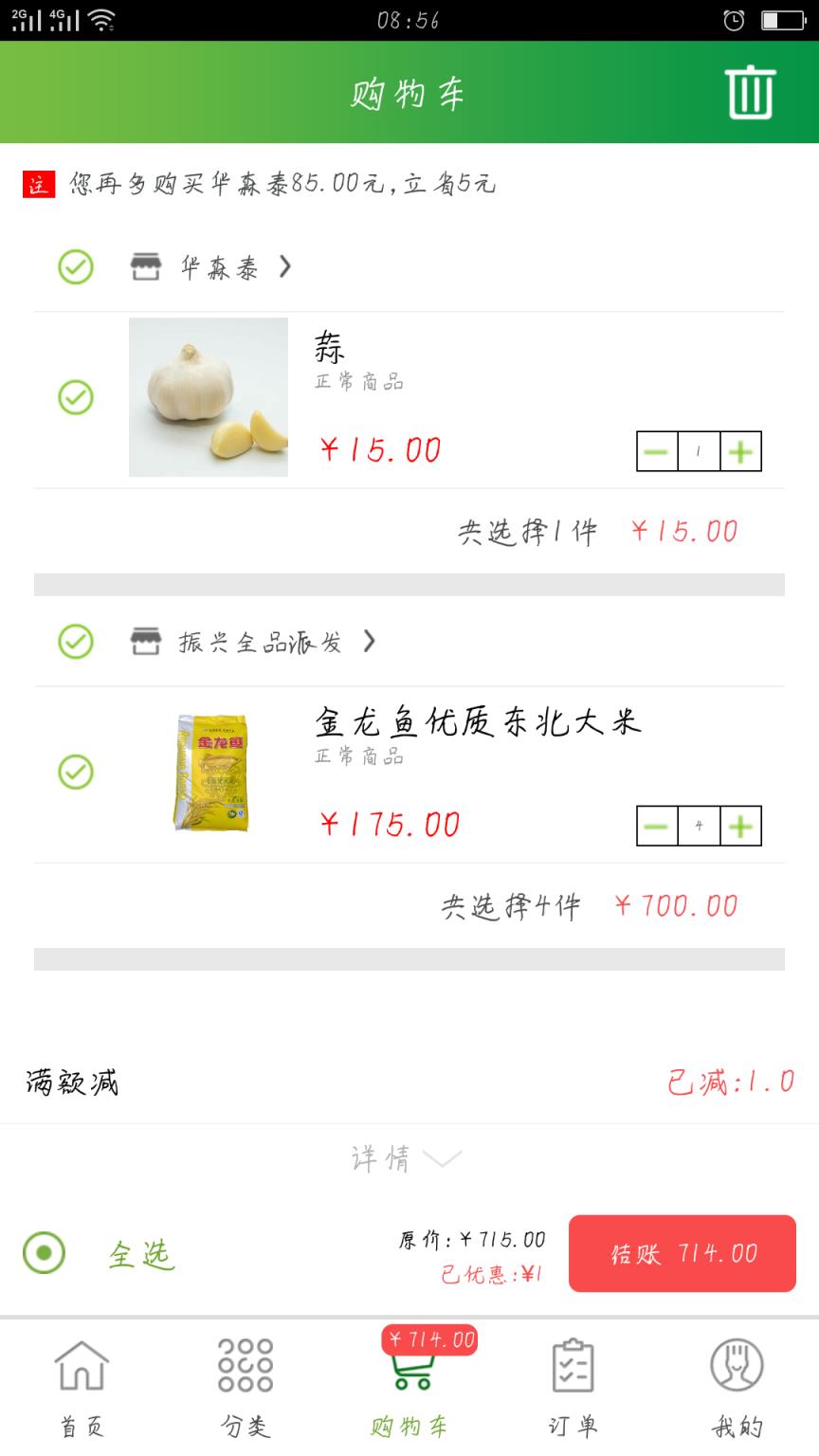Toggle selection checkbox for the garlic item

tap(76, 395)
